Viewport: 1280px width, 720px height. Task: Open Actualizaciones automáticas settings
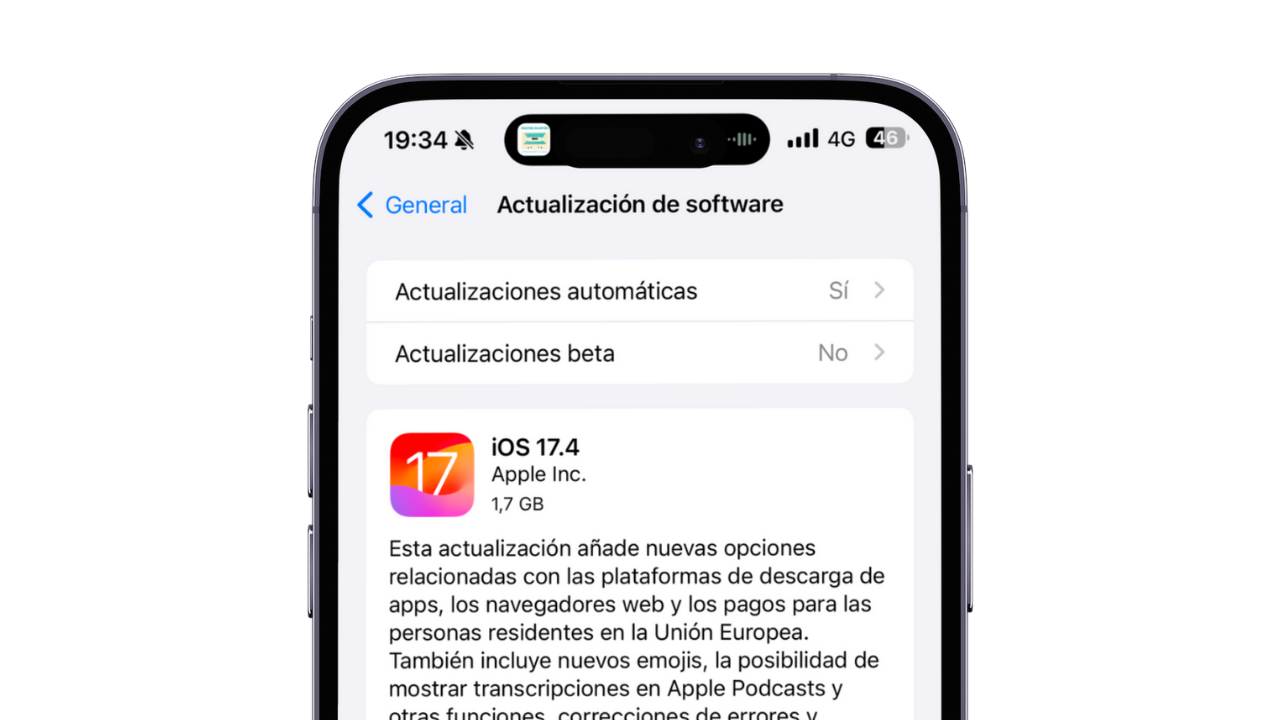click(x=640, y=291)
